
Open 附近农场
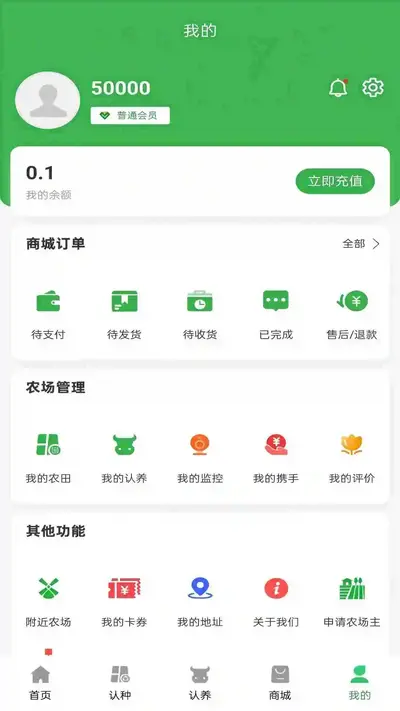point(48,602)
